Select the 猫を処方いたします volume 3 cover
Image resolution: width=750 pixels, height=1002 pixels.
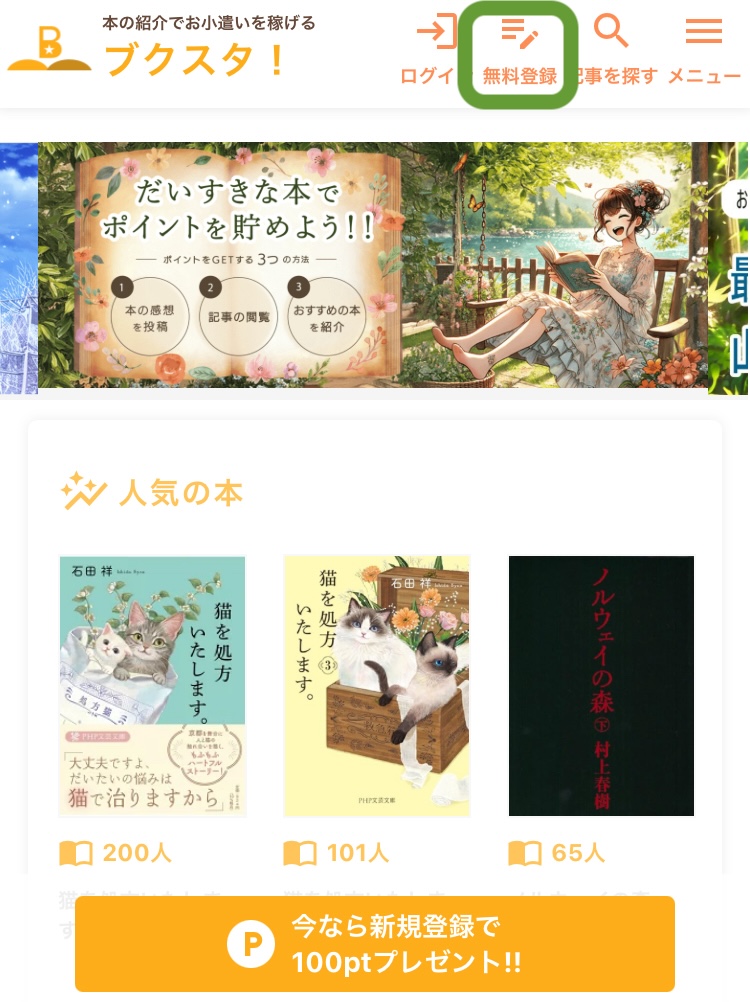[376, 686]
